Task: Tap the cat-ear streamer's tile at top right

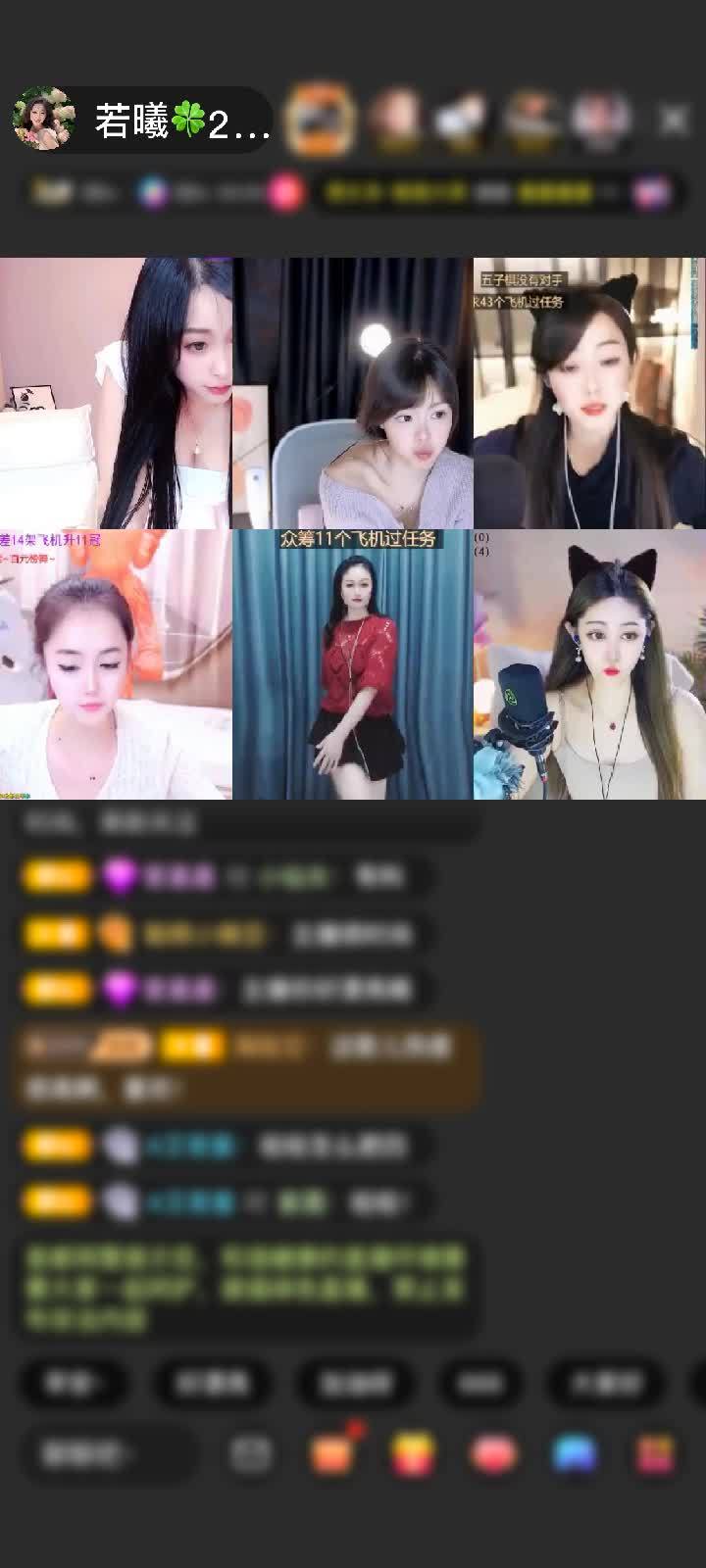Action: 588,392
